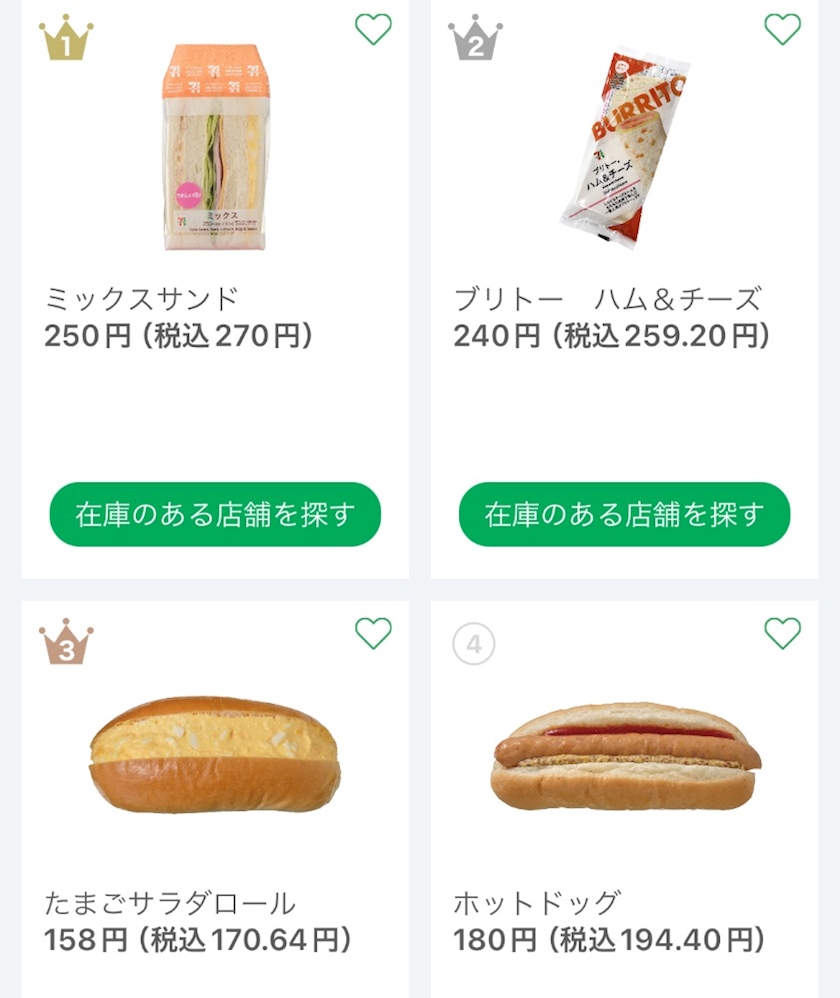Screen dimensions: 840x998
Task: Favorite the ミックスサンド with its heart icon
Action: pyautogui.click(x=373, y=29)
